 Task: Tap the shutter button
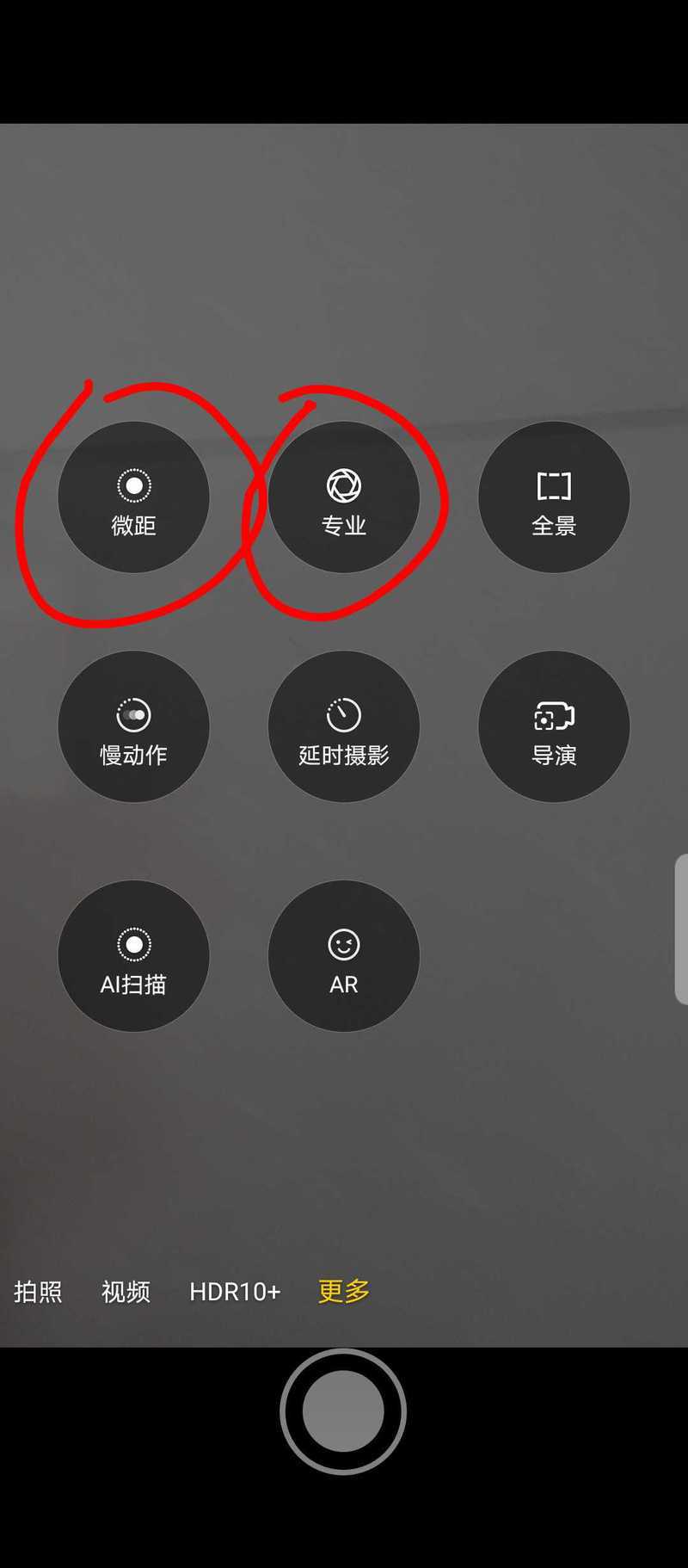click(x=343, y=1411)
